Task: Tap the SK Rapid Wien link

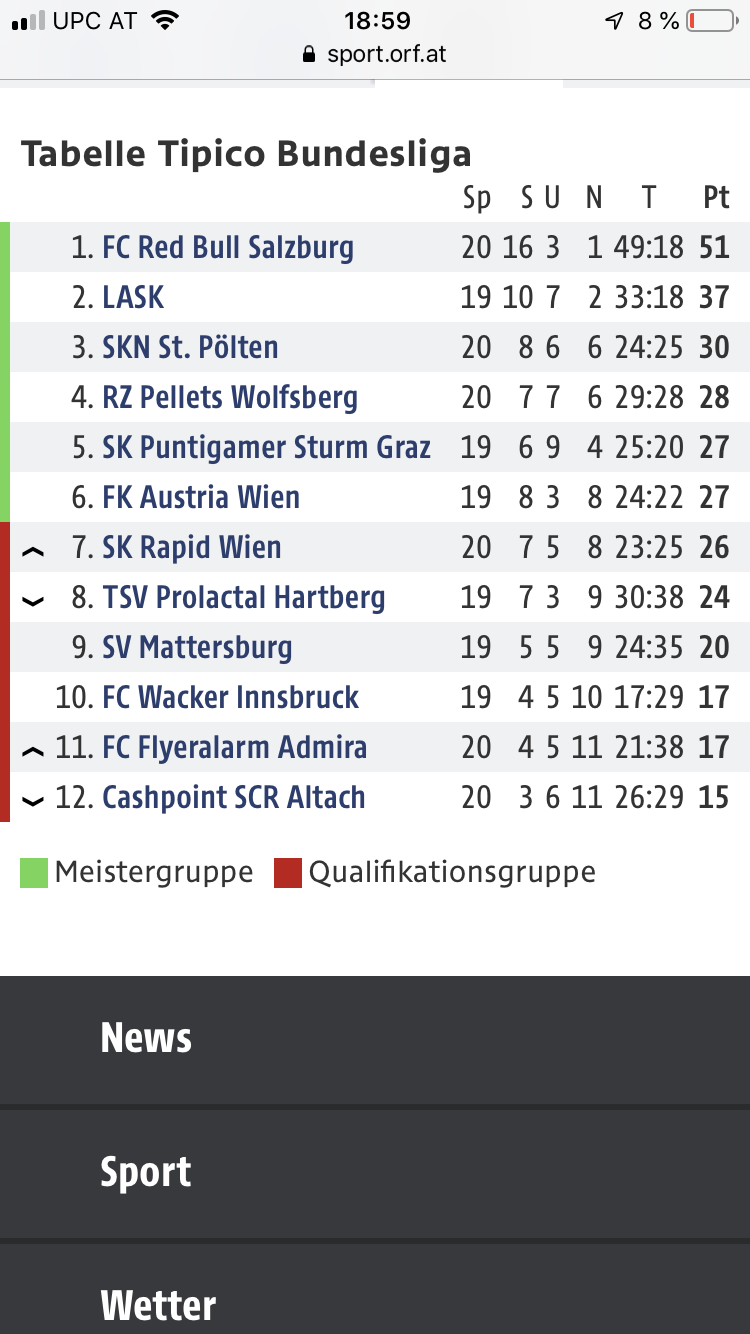Action: pos(192,547)
